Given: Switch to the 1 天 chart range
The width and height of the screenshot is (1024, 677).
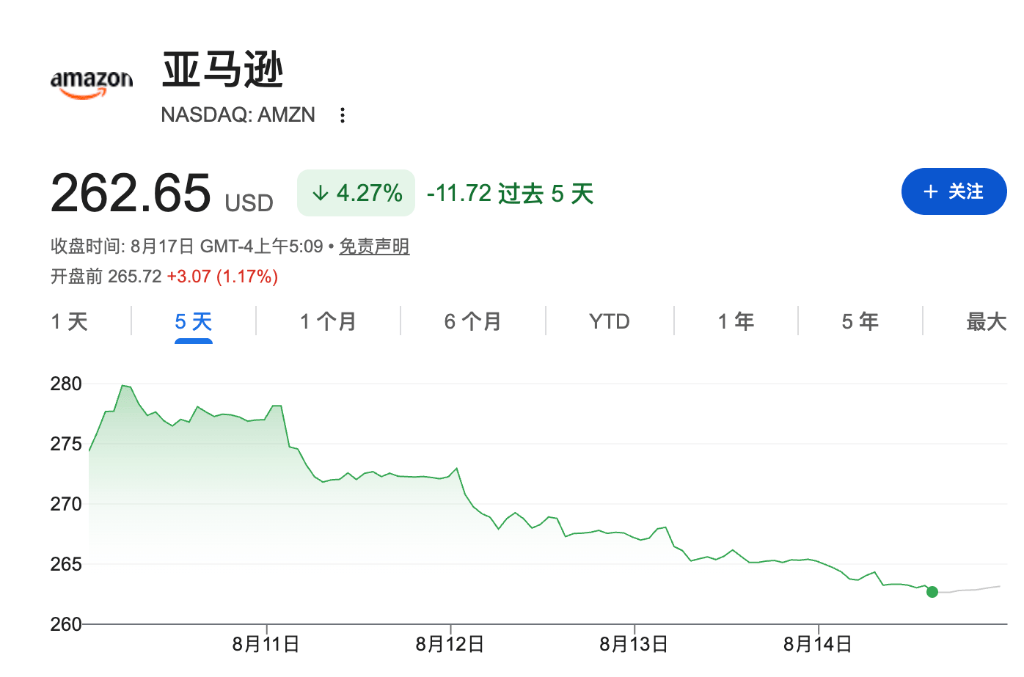Looking at the screenshot, I should [69, 321].
